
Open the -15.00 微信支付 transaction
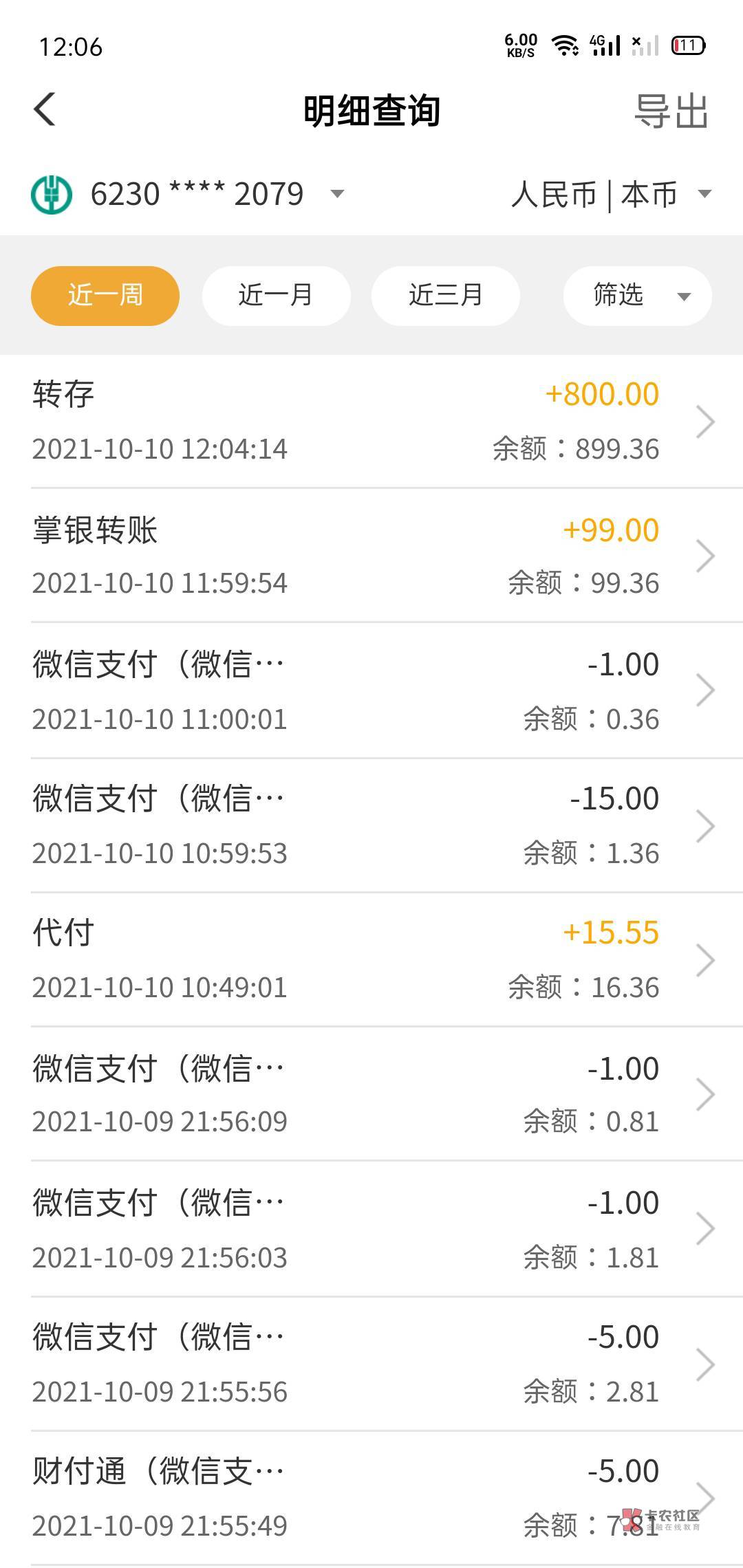[x=371, y=825]
